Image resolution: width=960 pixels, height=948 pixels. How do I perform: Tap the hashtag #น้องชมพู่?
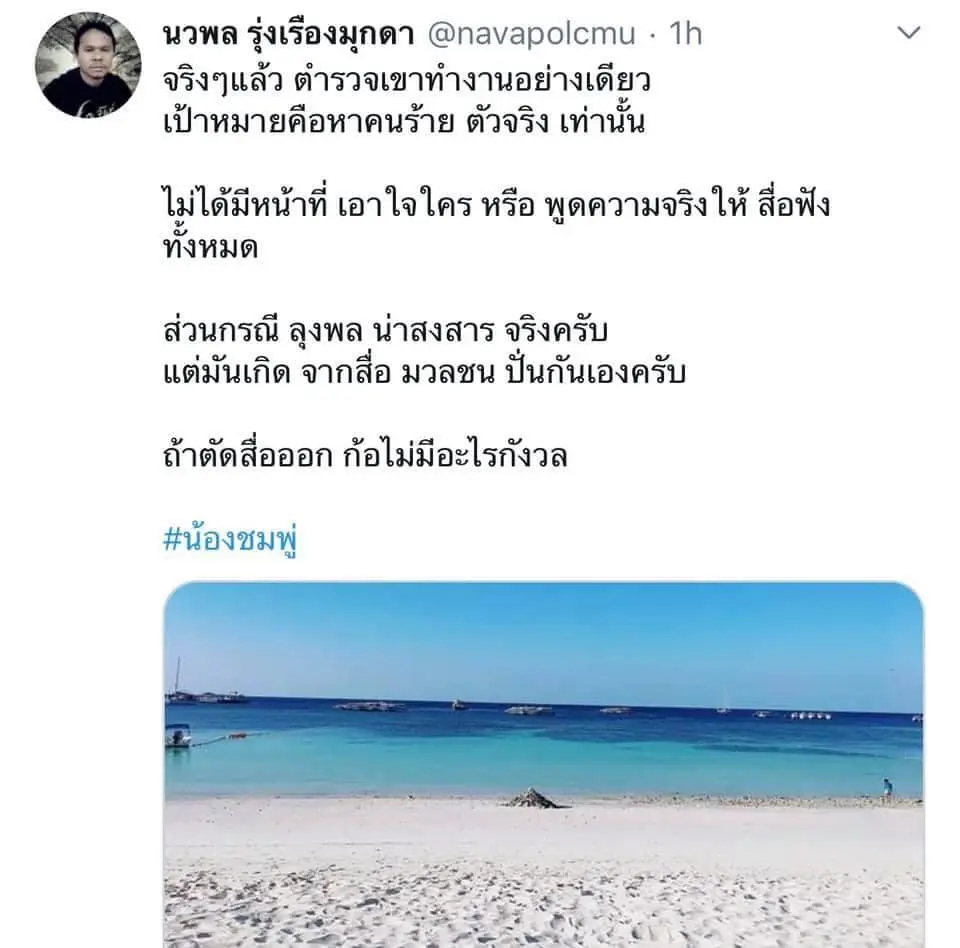click(231, 539)
